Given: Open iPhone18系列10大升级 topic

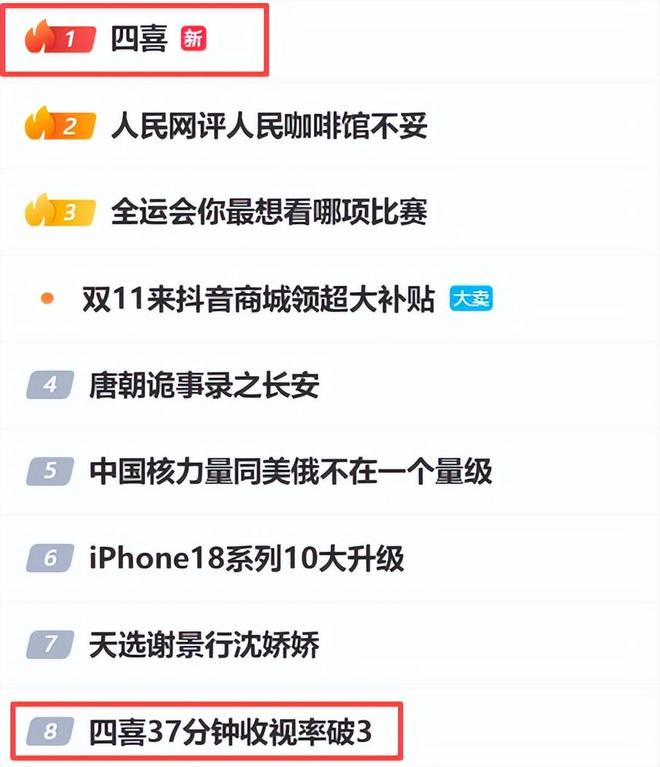Looking at the screenshot, I should 247,558.
